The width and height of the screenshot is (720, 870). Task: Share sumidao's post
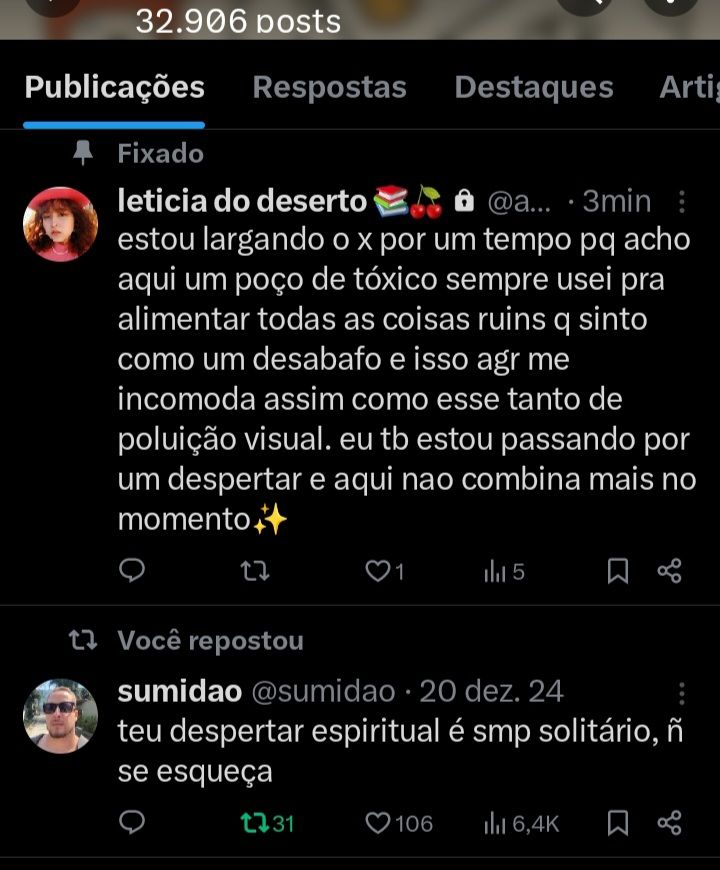pyautogui.click(x=669, y=823)
